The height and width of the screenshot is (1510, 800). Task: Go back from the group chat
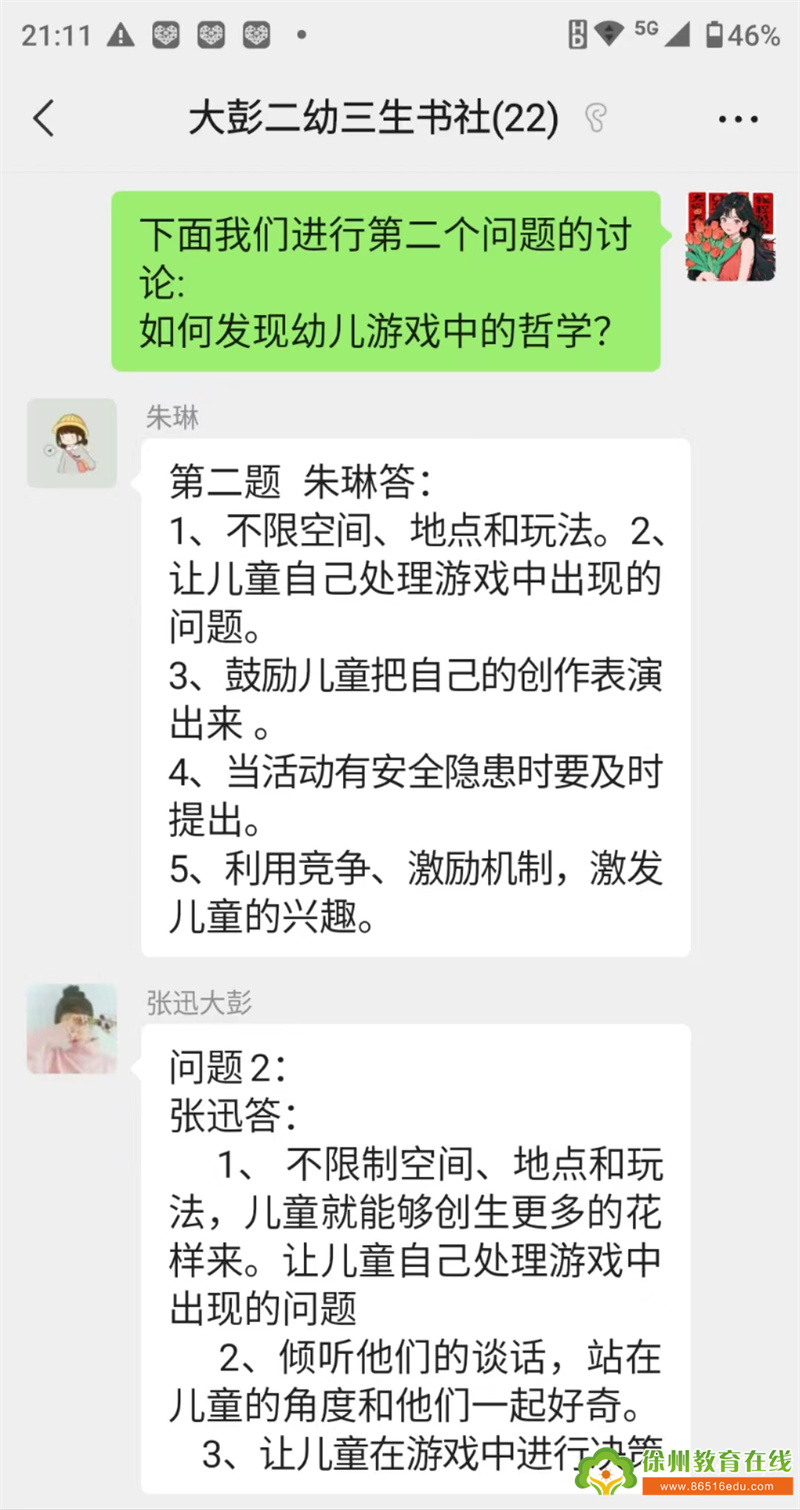tap(44, 119)
